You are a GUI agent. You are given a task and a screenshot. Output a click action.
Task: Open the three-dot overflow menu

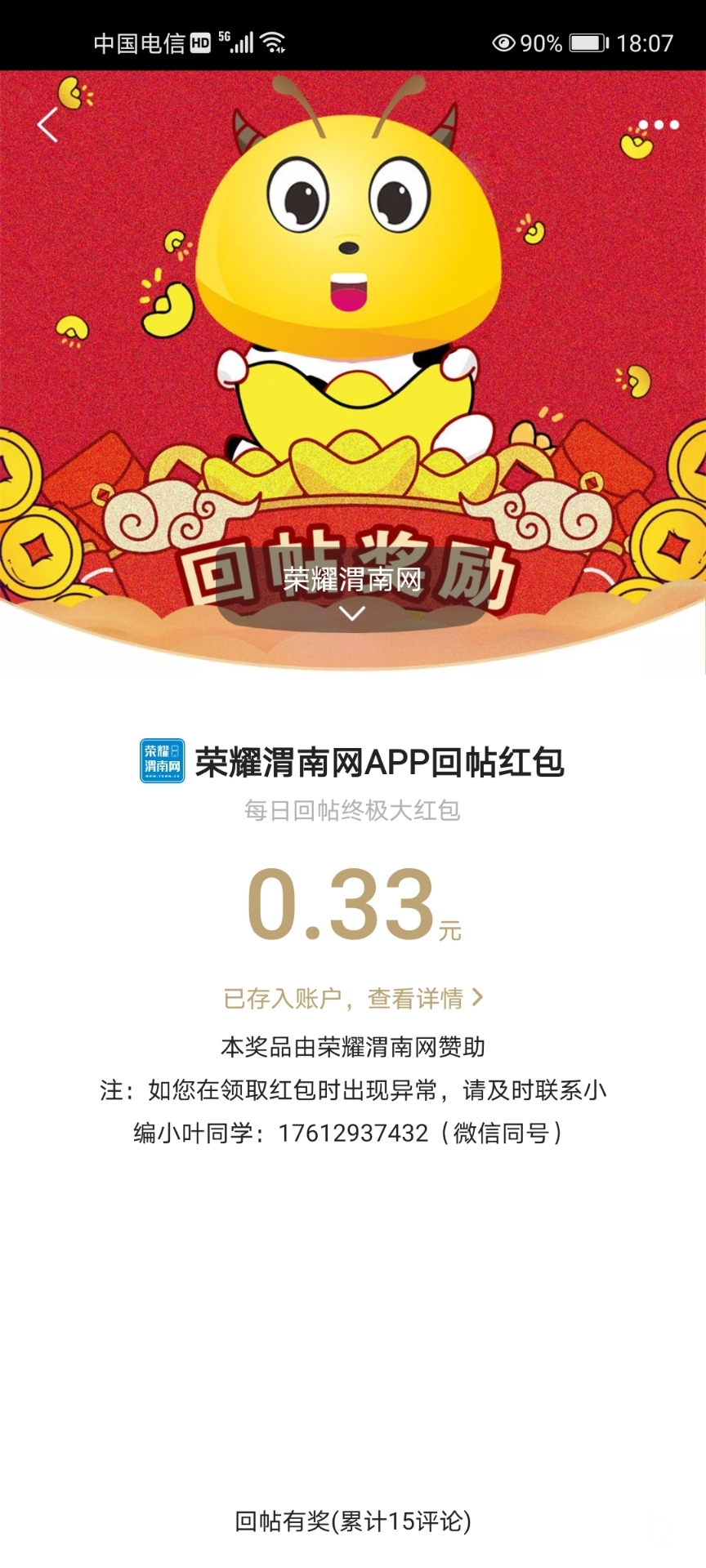click(x=658, y=125)
